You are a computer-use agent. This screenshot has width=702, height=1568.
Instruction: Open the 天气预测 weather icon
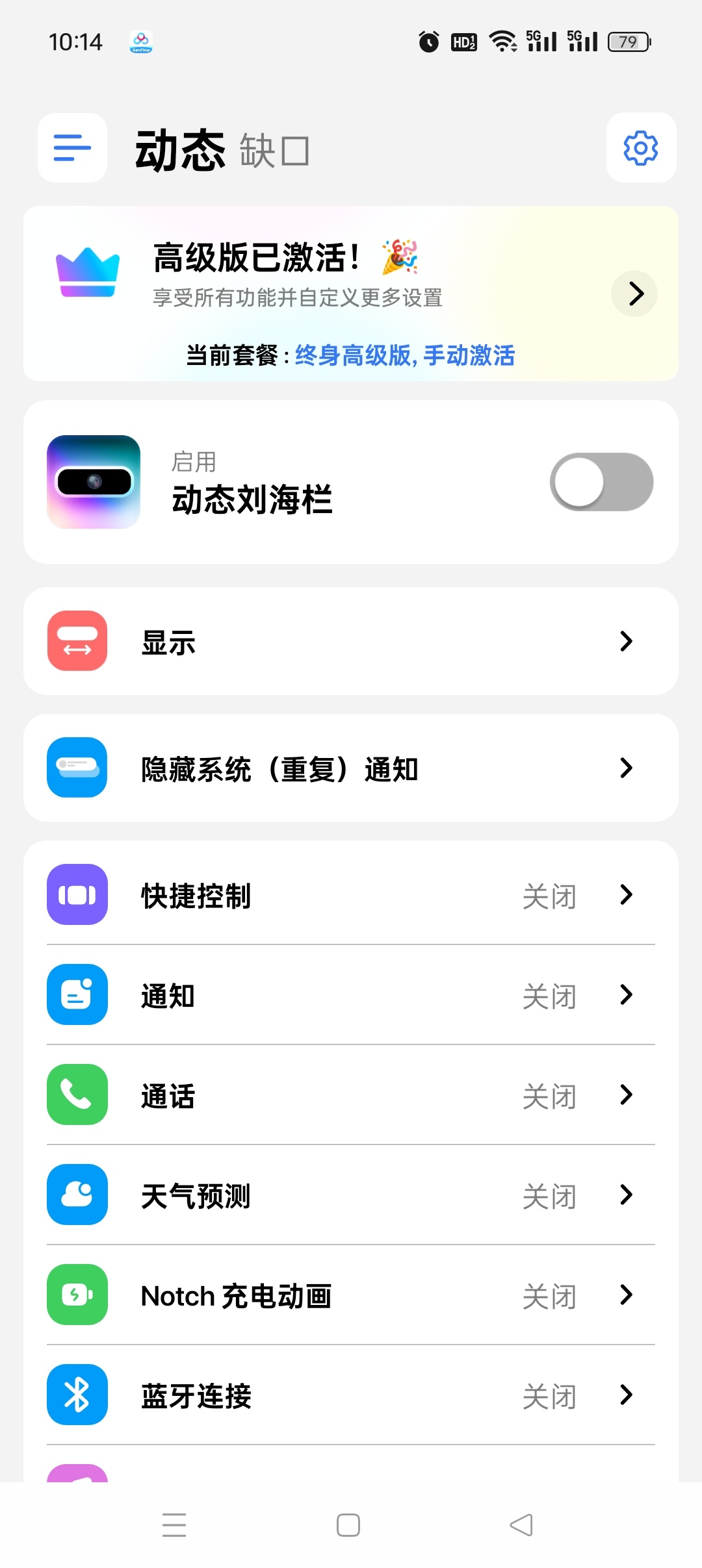[76, 1195]
